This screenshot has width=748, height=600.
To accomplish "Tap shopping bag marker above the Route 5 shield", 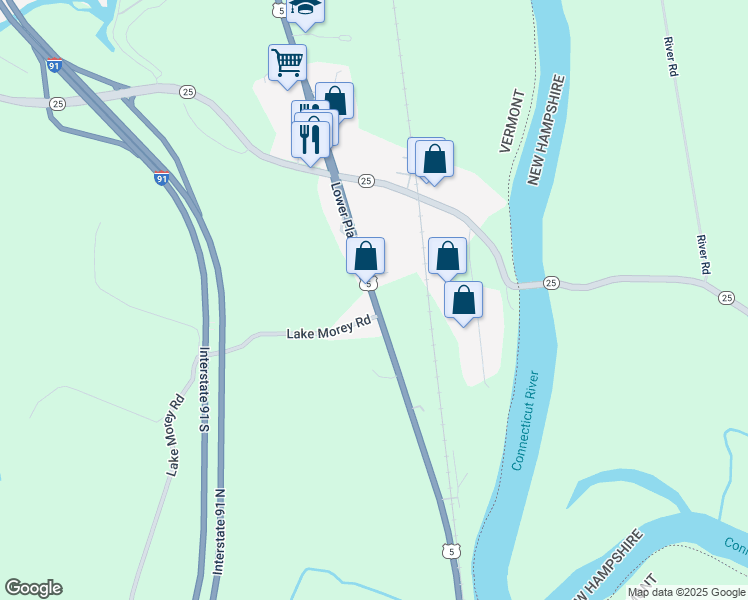I will tap(365, 258).
